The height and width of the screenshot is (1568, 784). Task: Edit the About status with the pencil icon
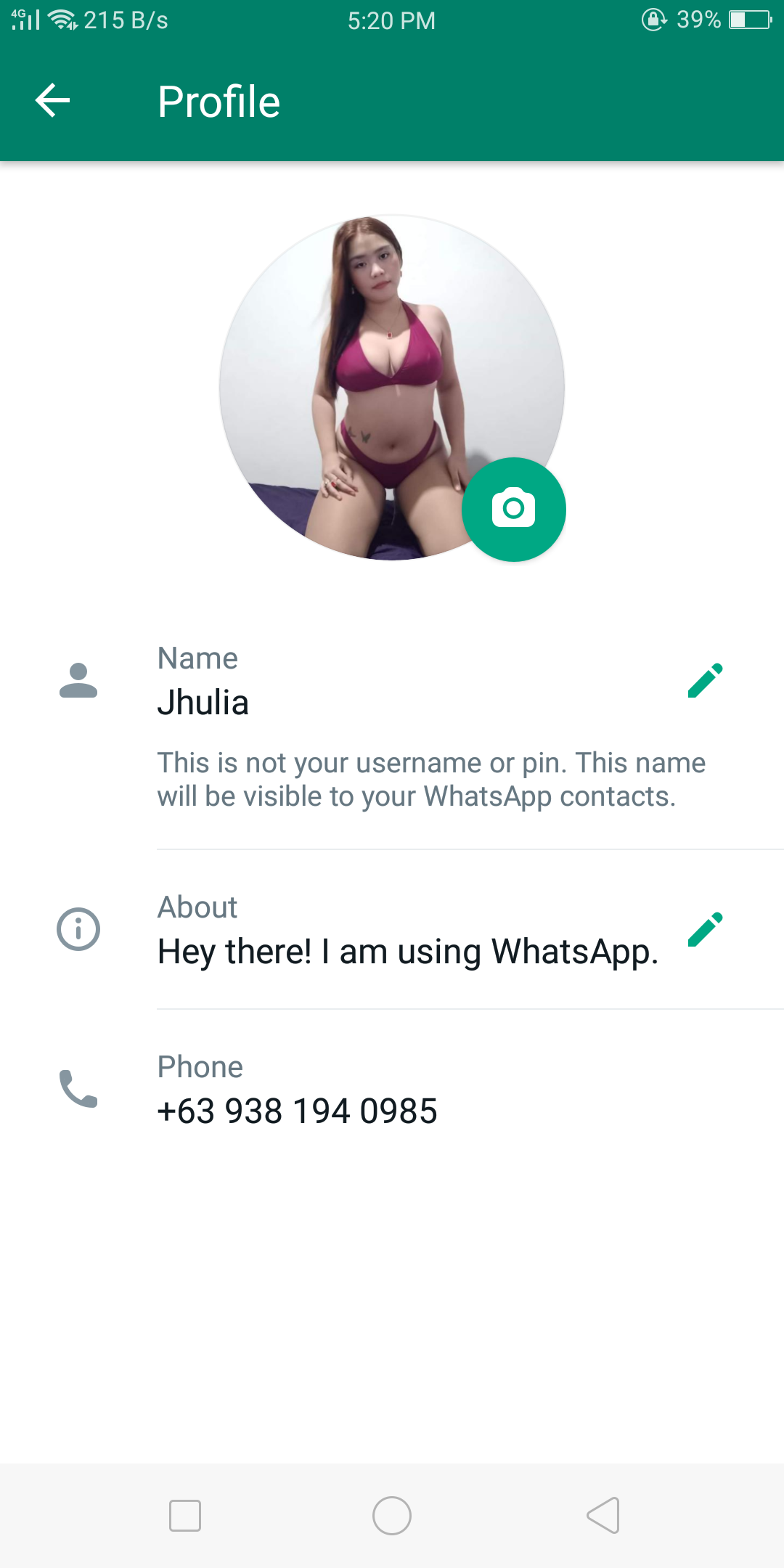pos(705,929)
